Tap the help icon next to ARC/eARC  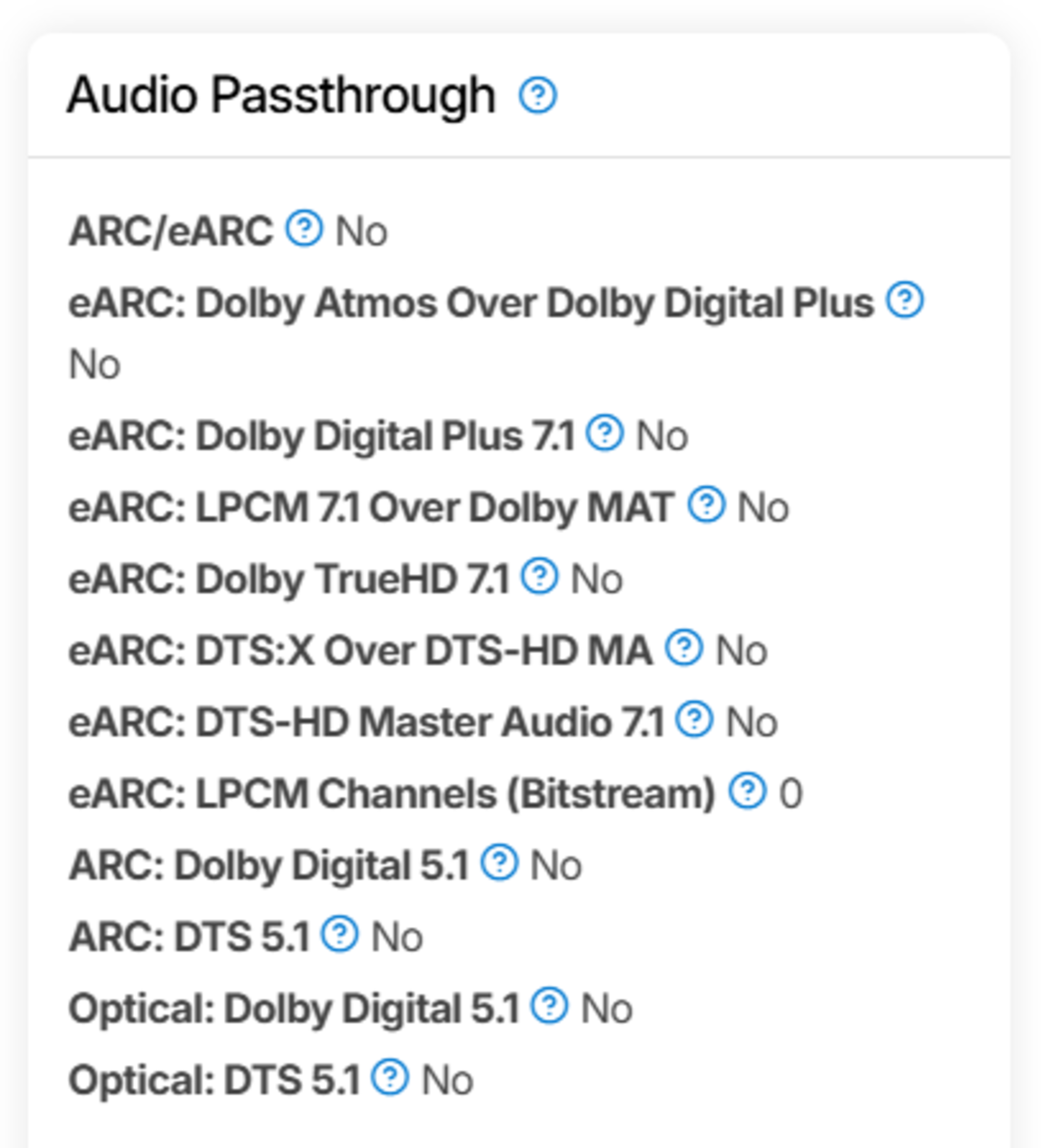304,228
